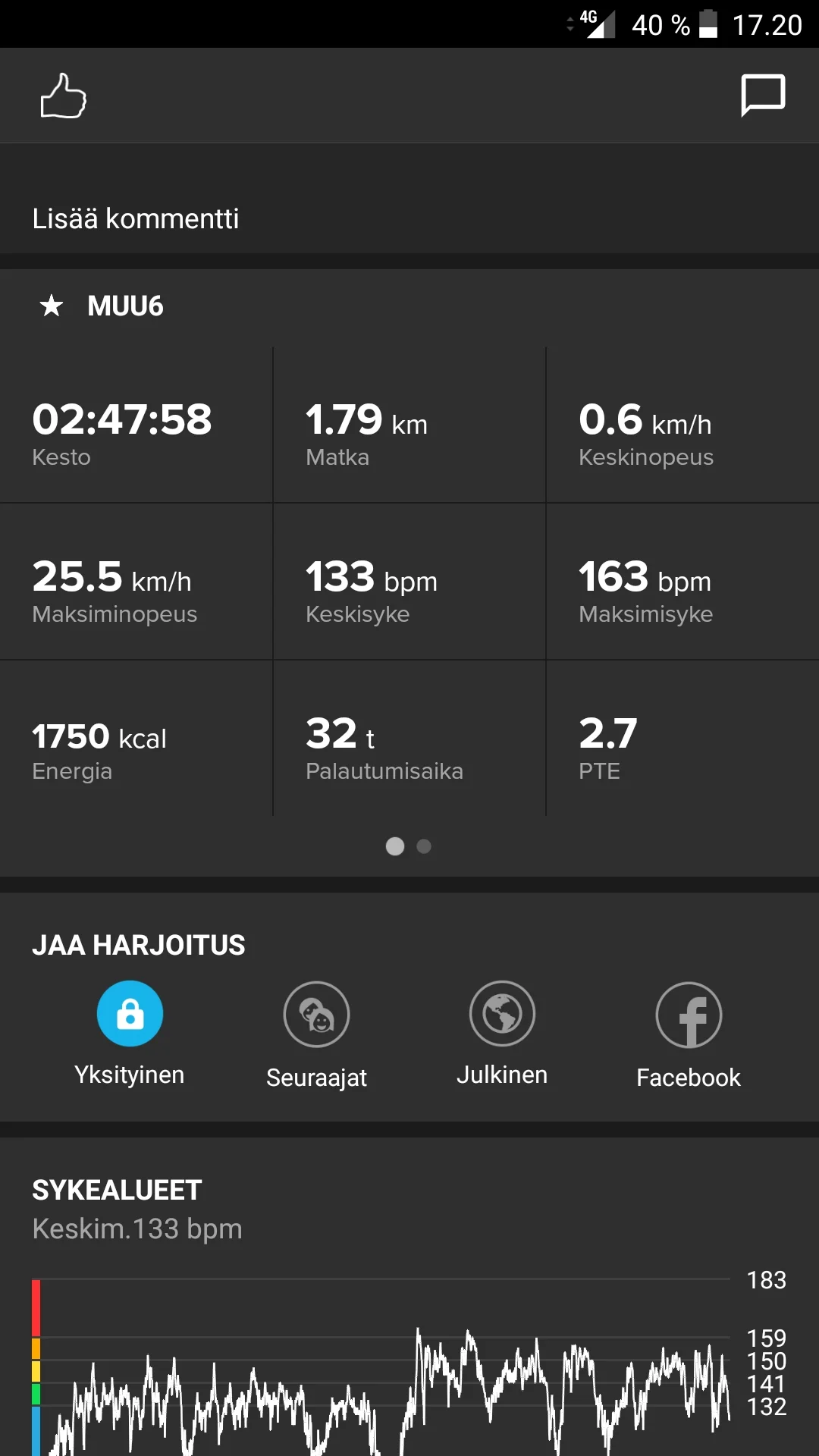This screenshot has width=819, height=1456.
Task: Open the comments speech bubble icon
Action: point(762,96)
